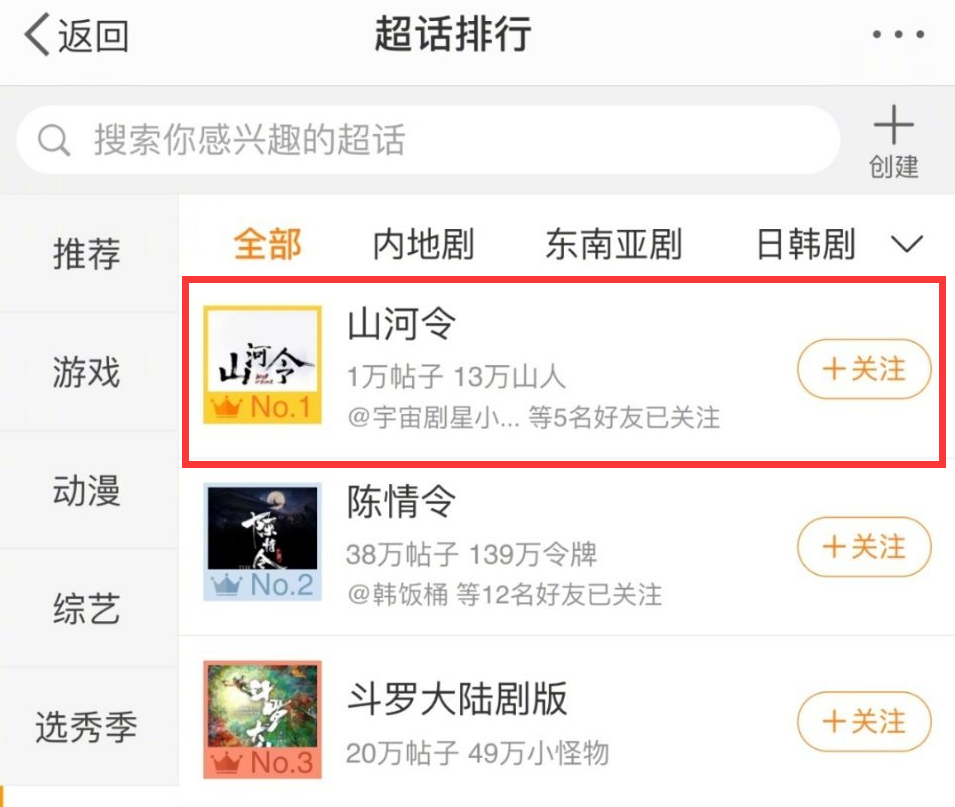Show the 全部 tab
Screen dimensions: 955x807
click(268, 244)
